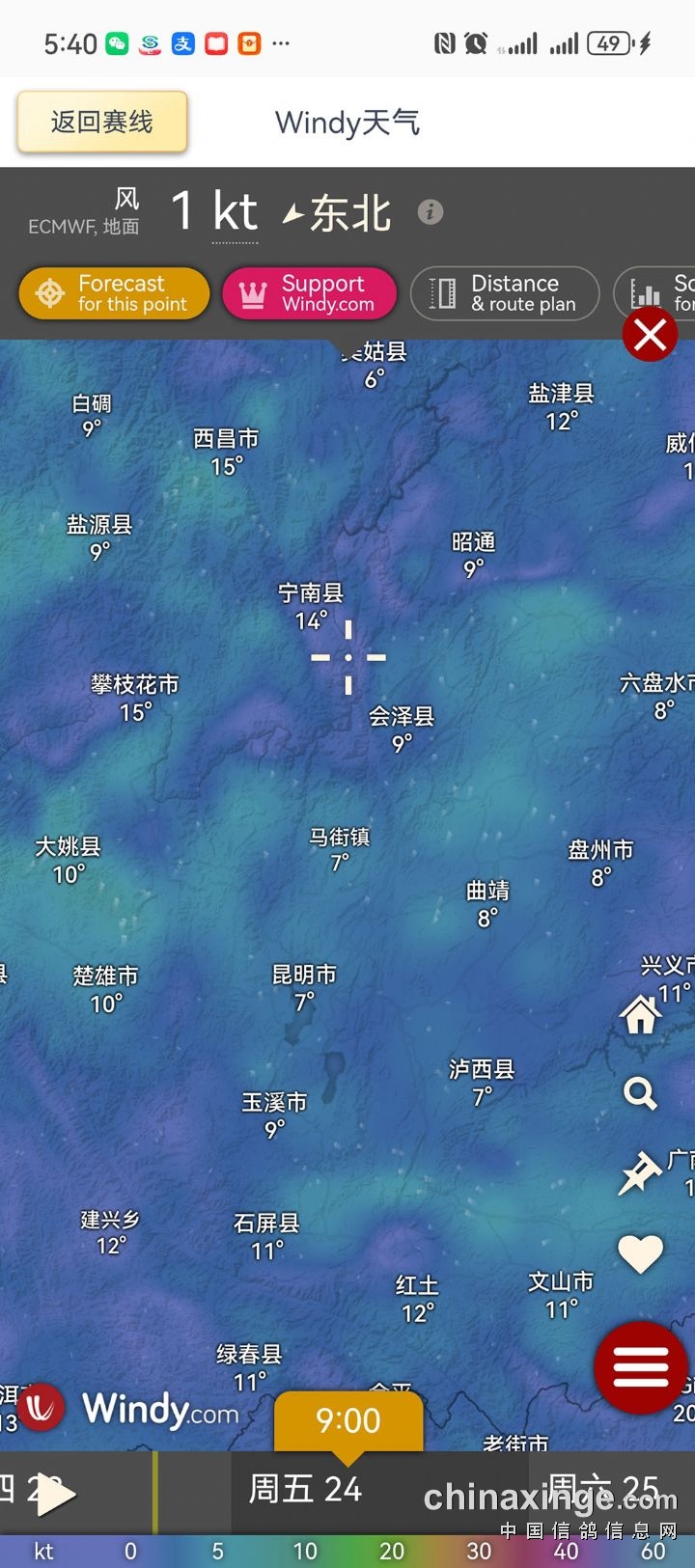695x1568 pixels.
Task: Open the red hamburger menu
Action: pos(640,1367)
